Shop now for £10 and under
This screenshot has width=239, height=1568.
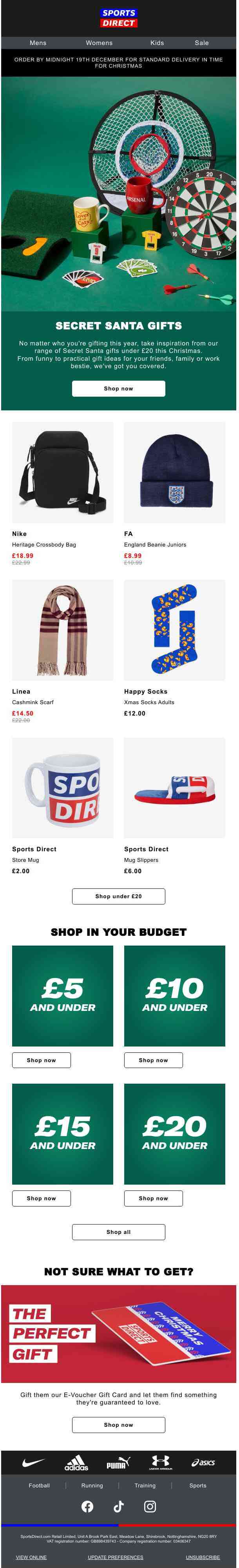point(153,1060)
